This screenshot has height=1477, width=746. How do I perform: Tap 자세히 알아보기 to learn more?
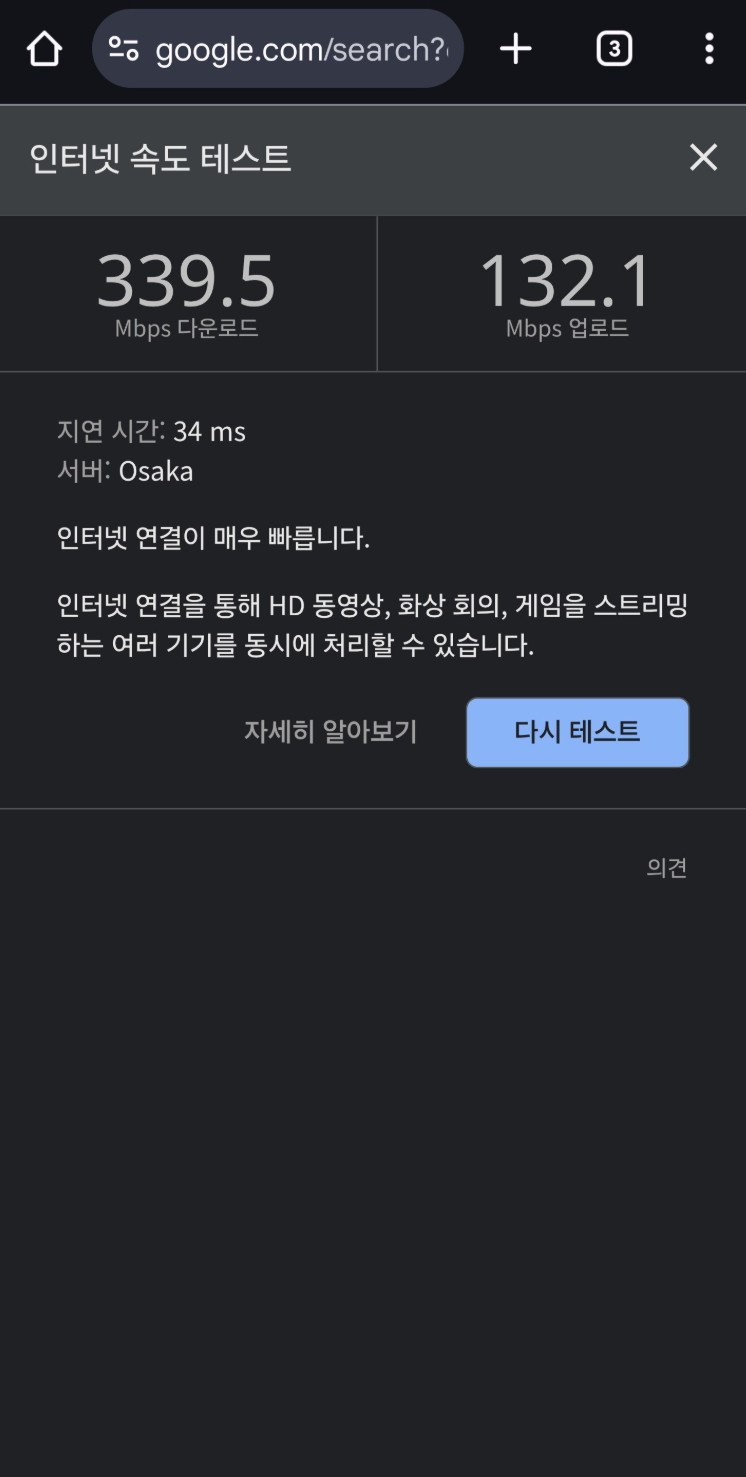pos(330,732)
